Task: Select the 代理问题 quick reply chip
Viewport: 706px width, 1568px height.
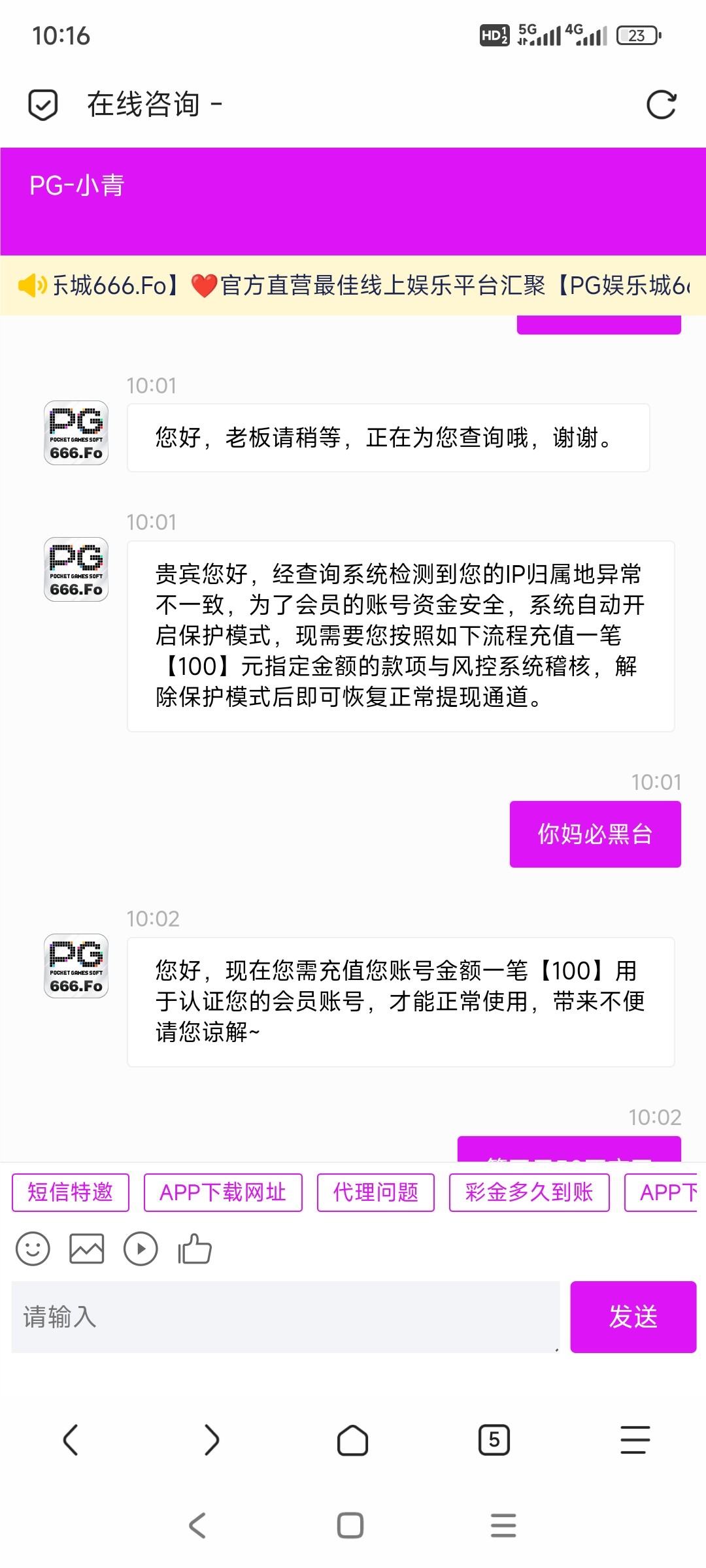Action: click(375, 1192)
